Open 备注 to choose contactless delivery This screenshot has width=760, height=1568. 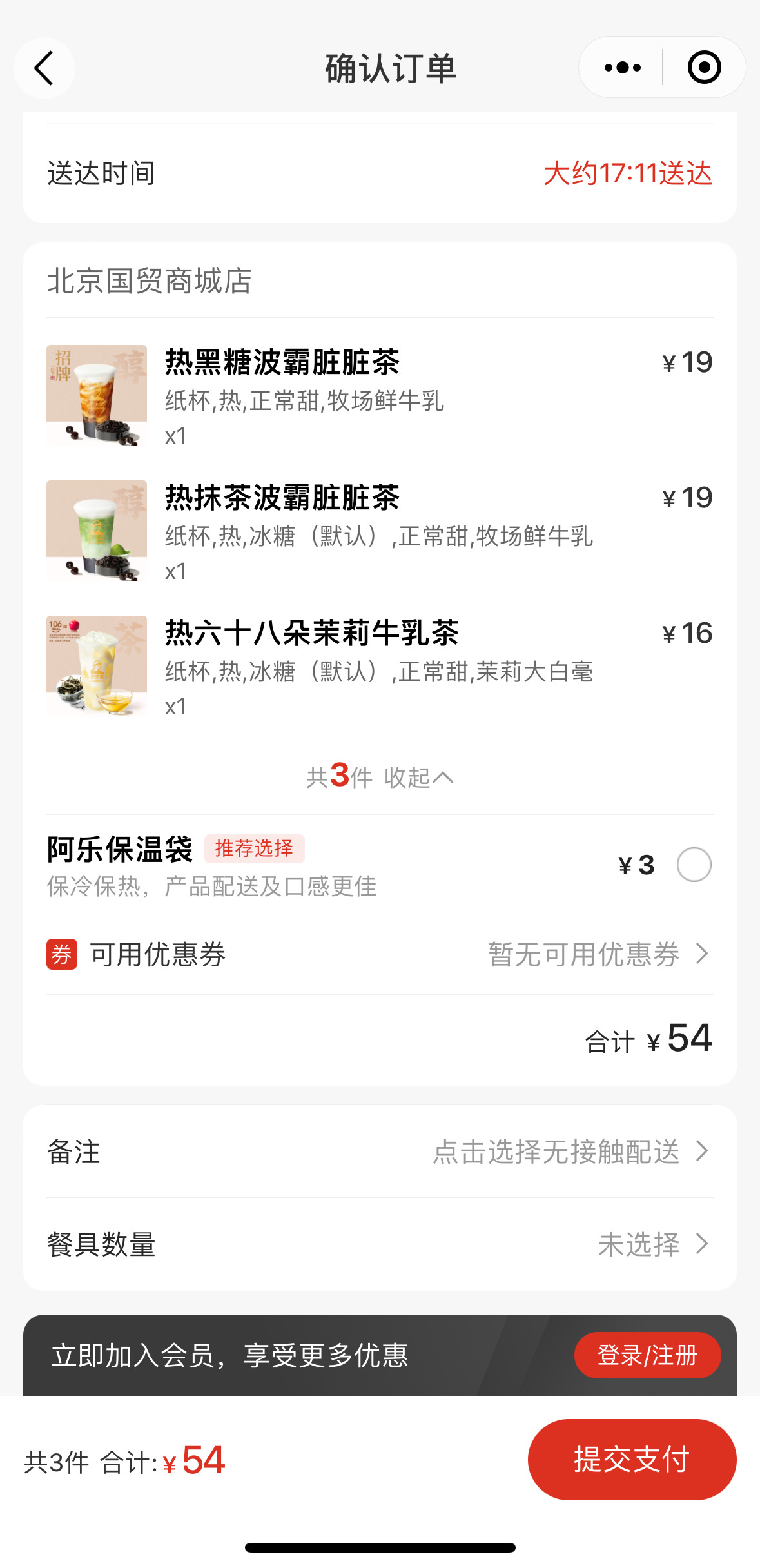coord(380,1151)
